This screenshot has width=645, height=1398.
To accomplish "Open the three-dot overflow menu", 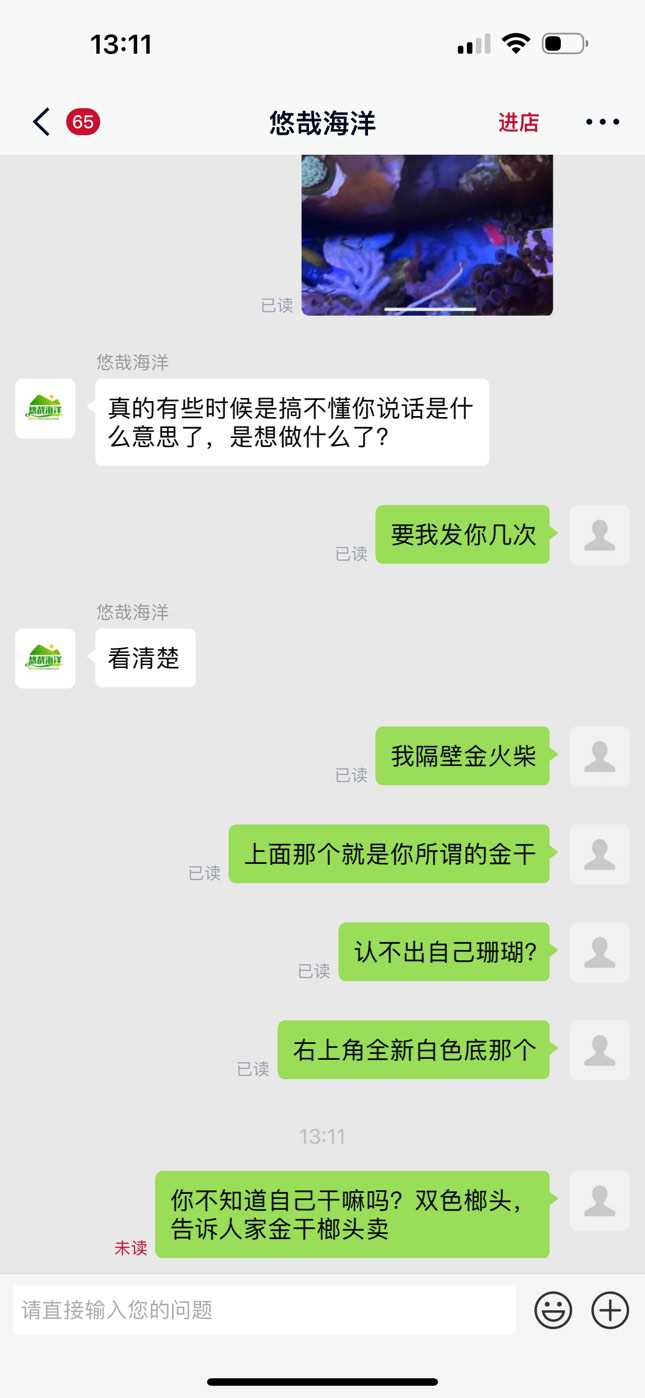I will (602, 122).
